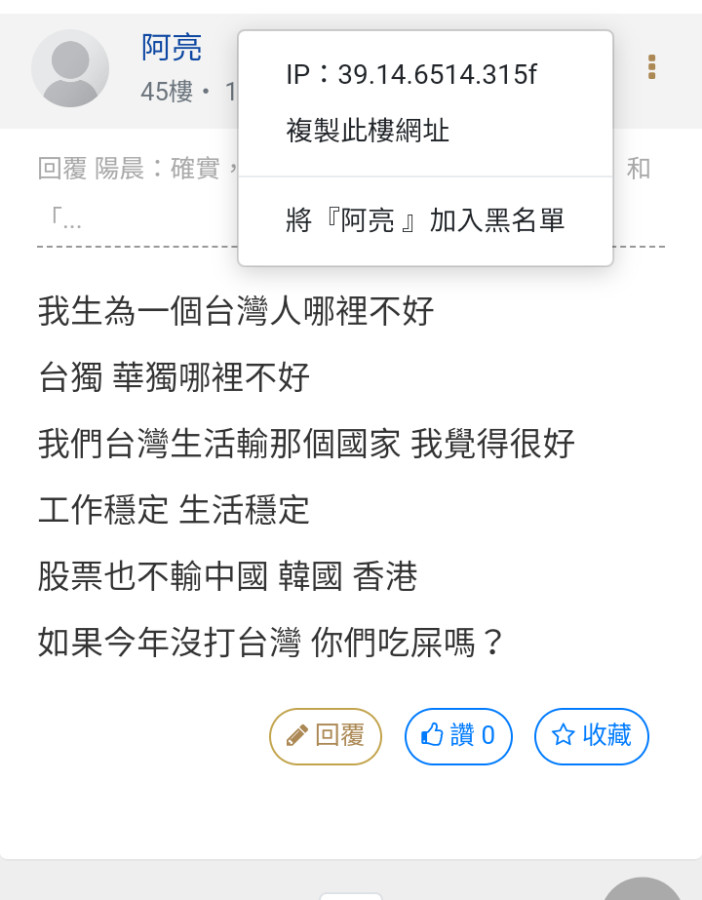Open the username 阿亮 link
This screenshot has width=702, height=900.
click(171, 46)
